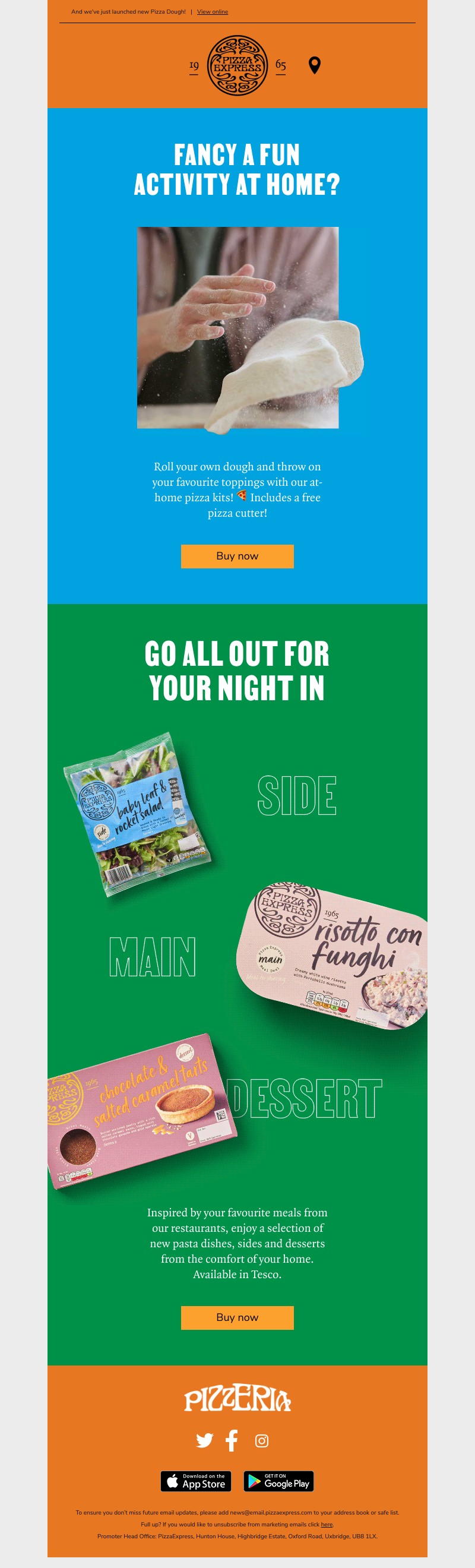
Task: Download on the App Store
Action: pyautogui.click(x=196, y=1480)
